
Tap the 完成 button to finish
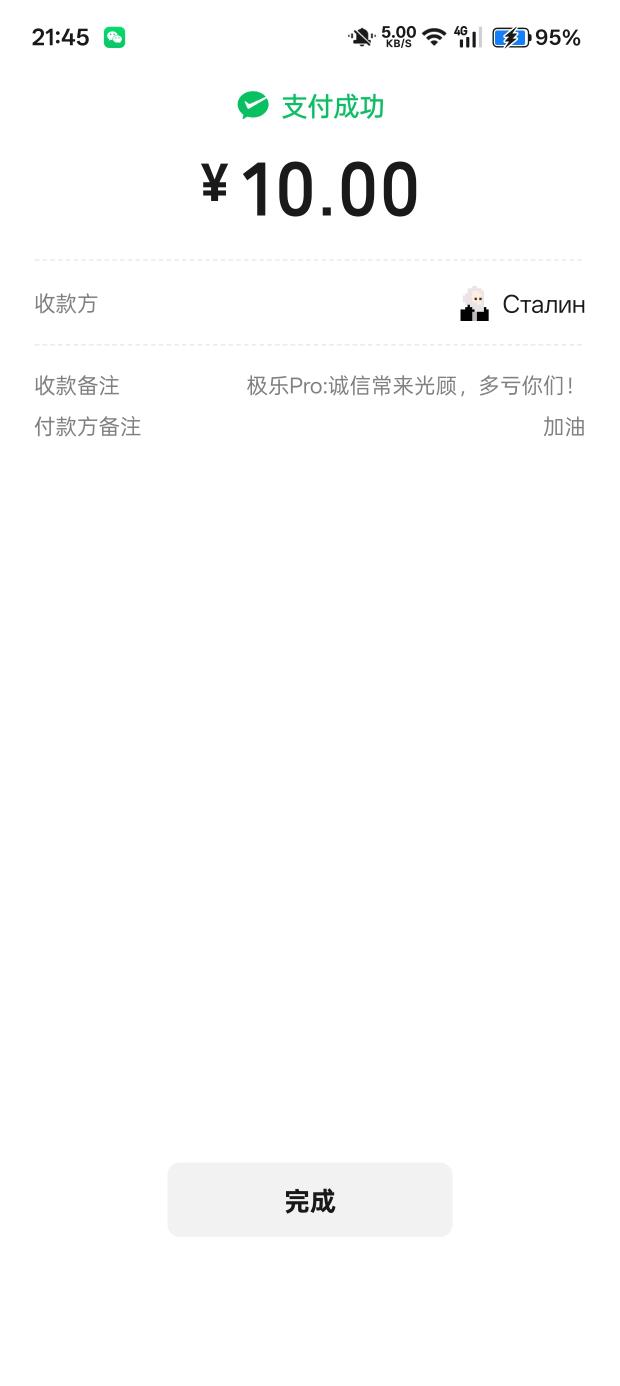pos(310,1200)
